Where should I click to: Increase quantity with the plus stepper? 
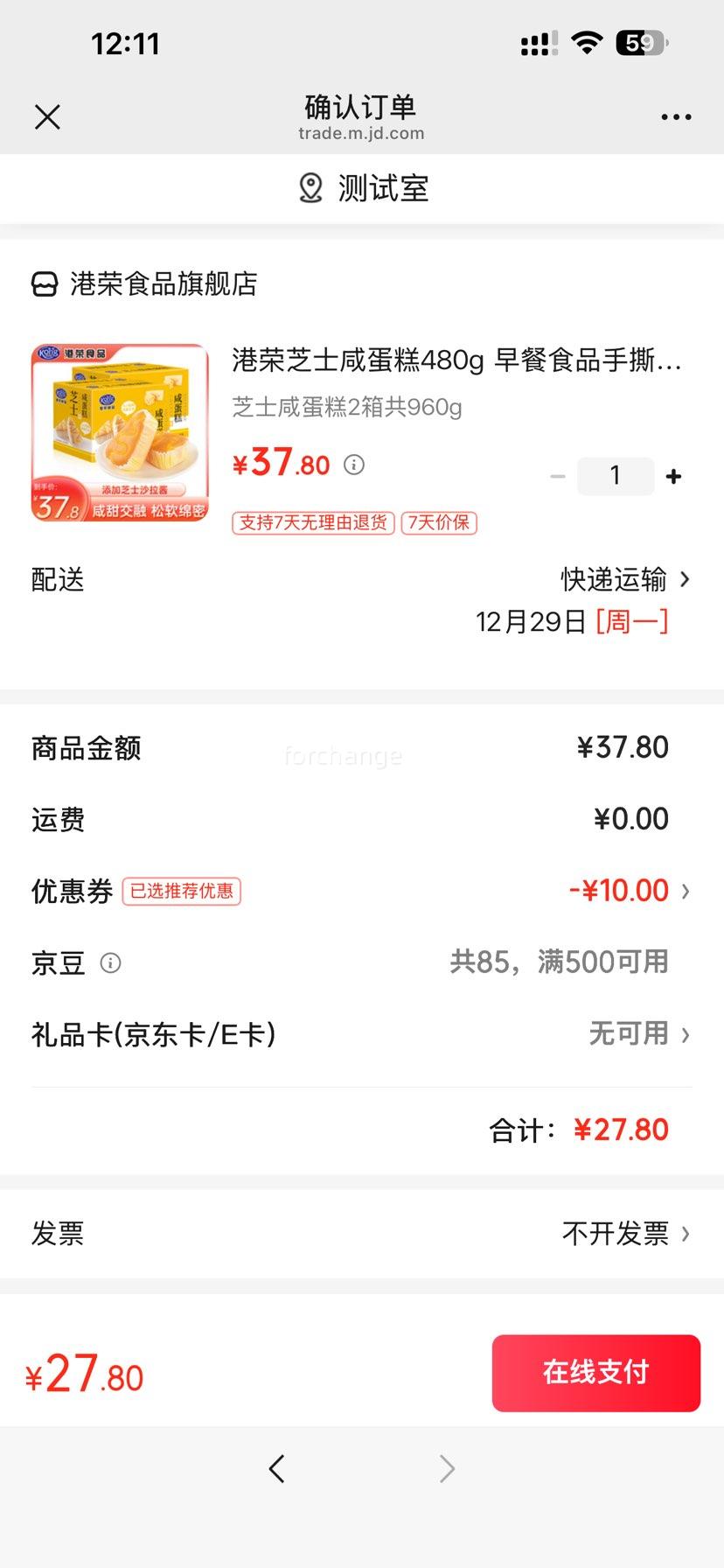(673, 475)
